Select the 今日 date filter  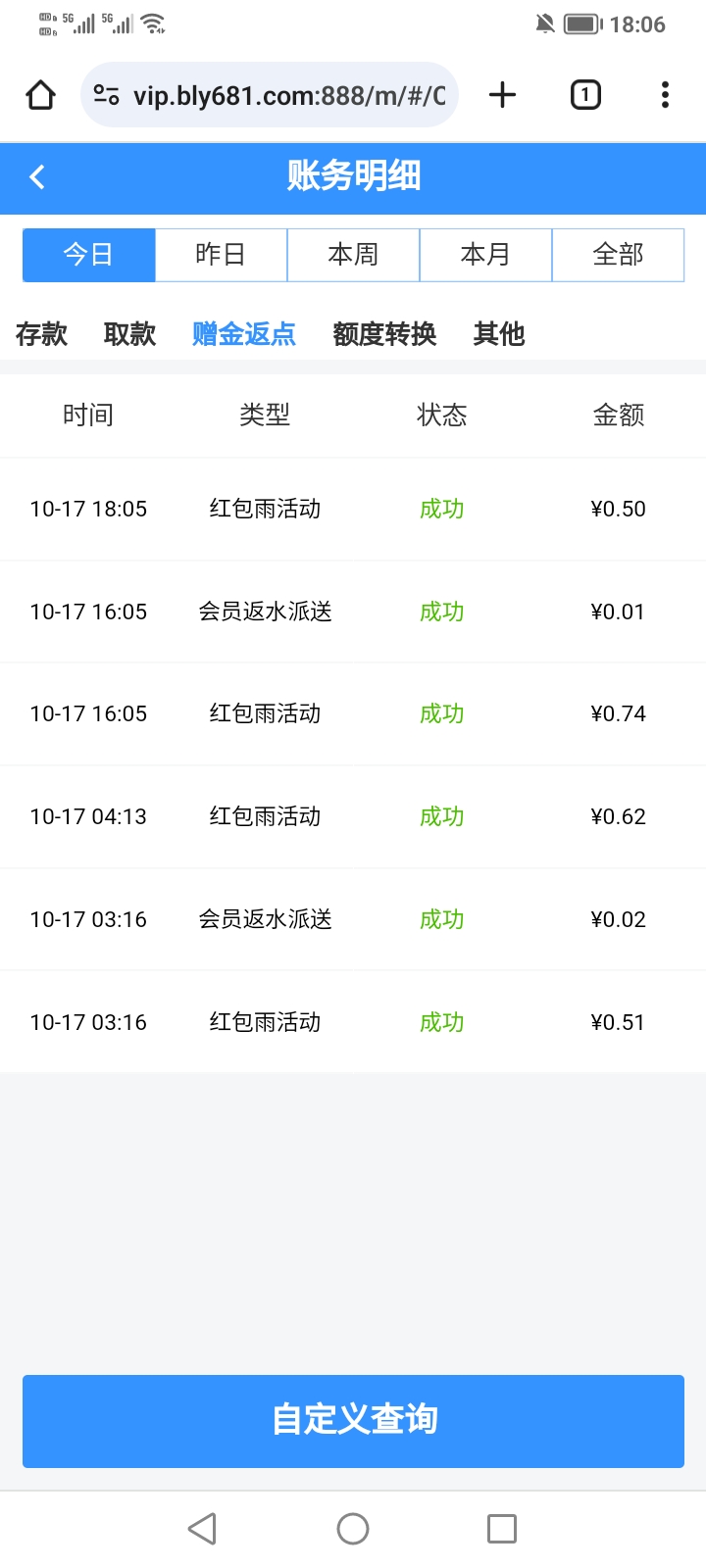88,255
